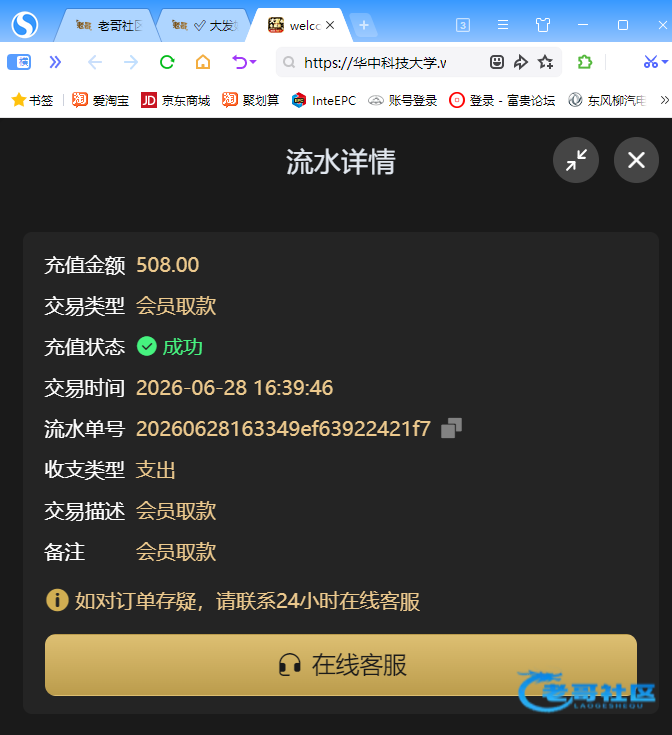Copy the 流水单号 number

[451, 428]
